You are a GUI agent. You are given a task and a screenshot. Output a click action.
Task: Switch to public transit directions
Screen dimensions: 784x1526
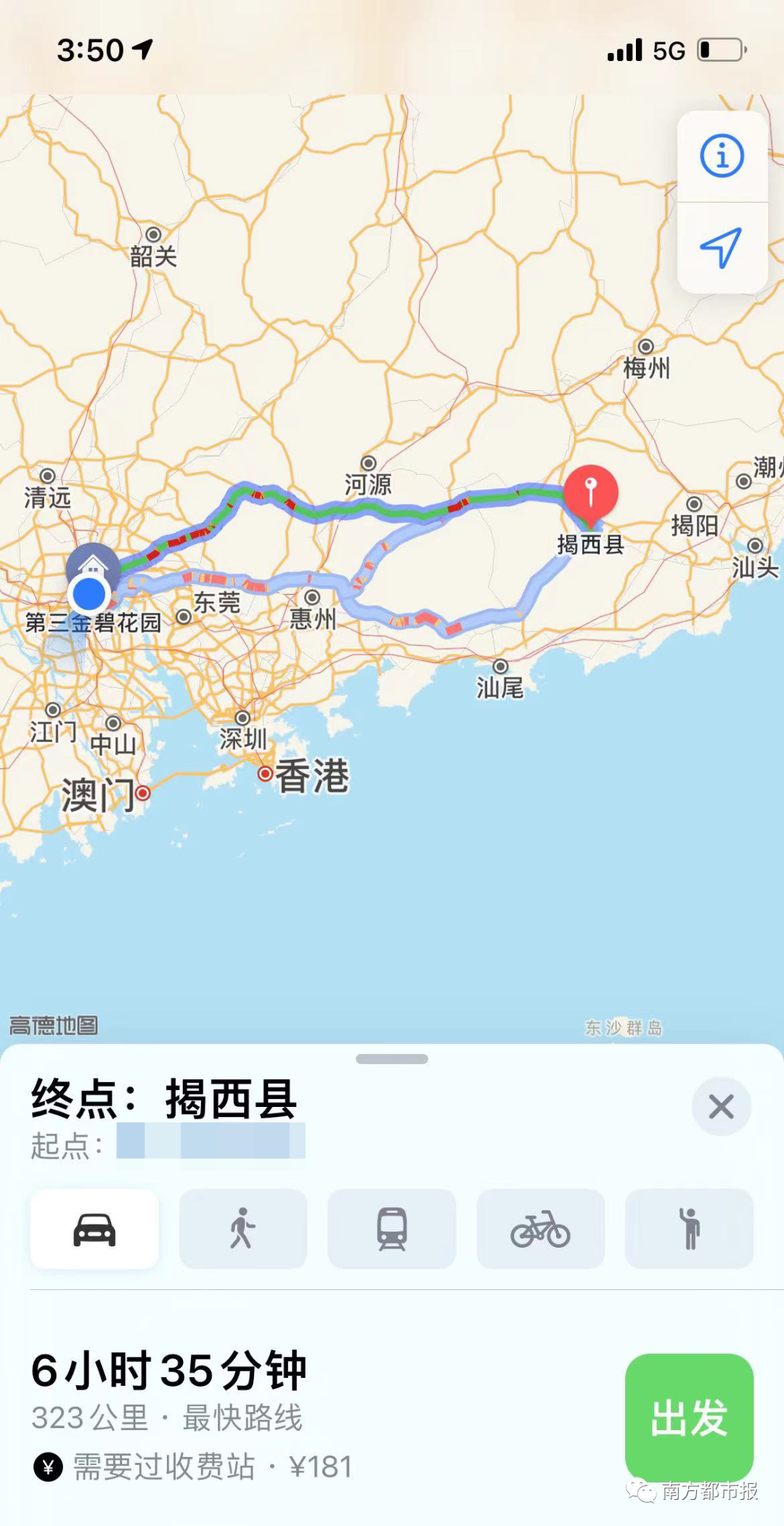pos(392,1229)
